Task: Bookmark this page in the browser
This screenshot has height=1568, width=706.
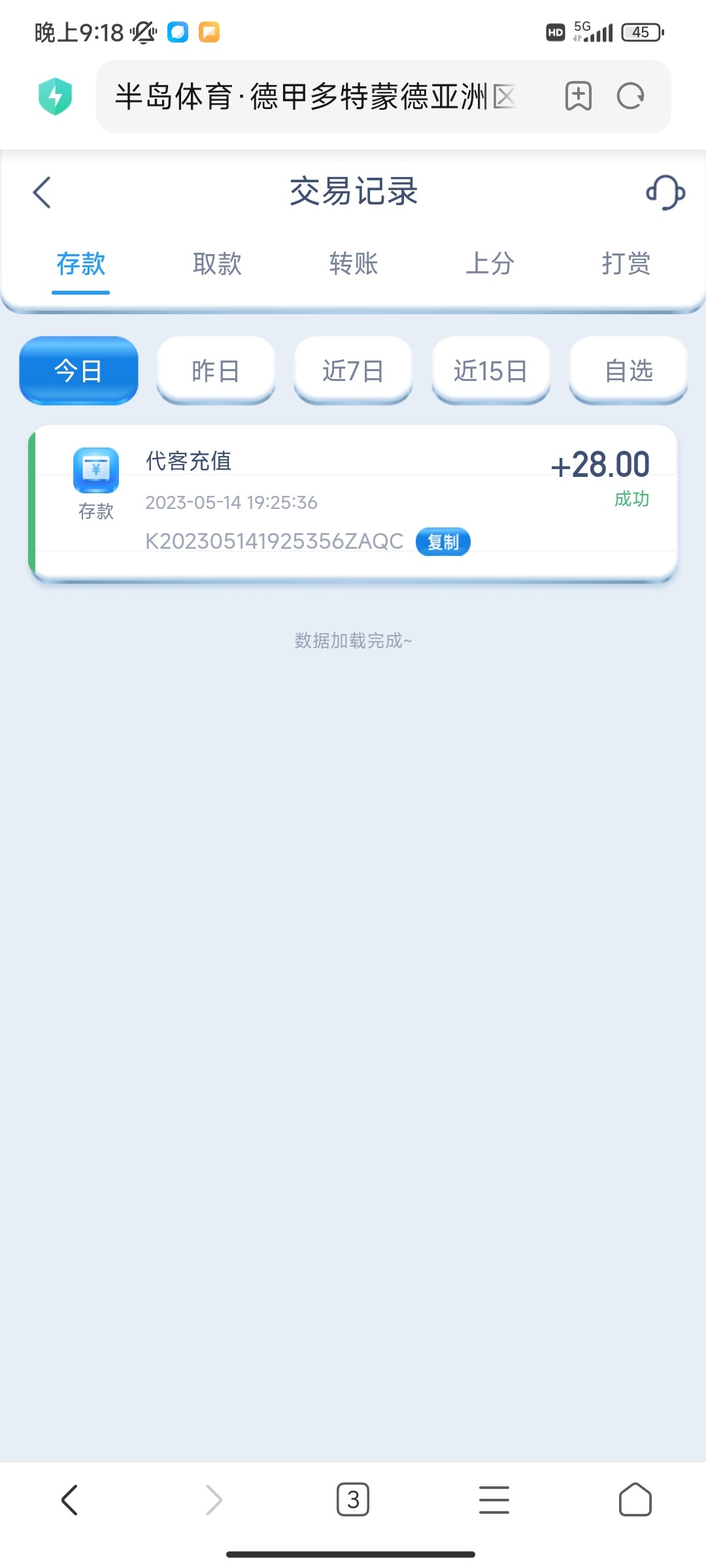Action: pos(578,97)
